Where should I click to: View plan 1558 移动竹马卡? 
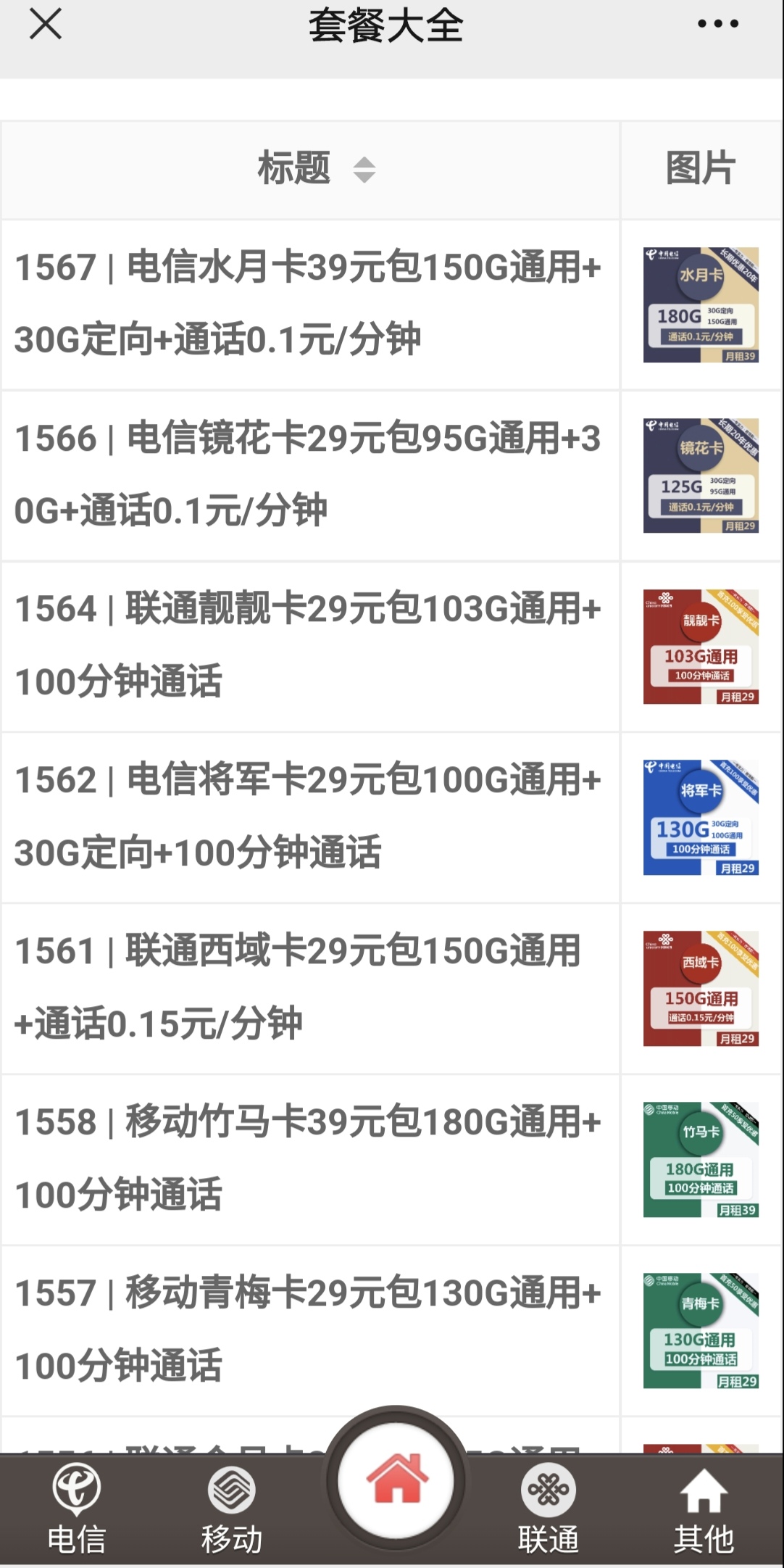(x=308, y=1158)
